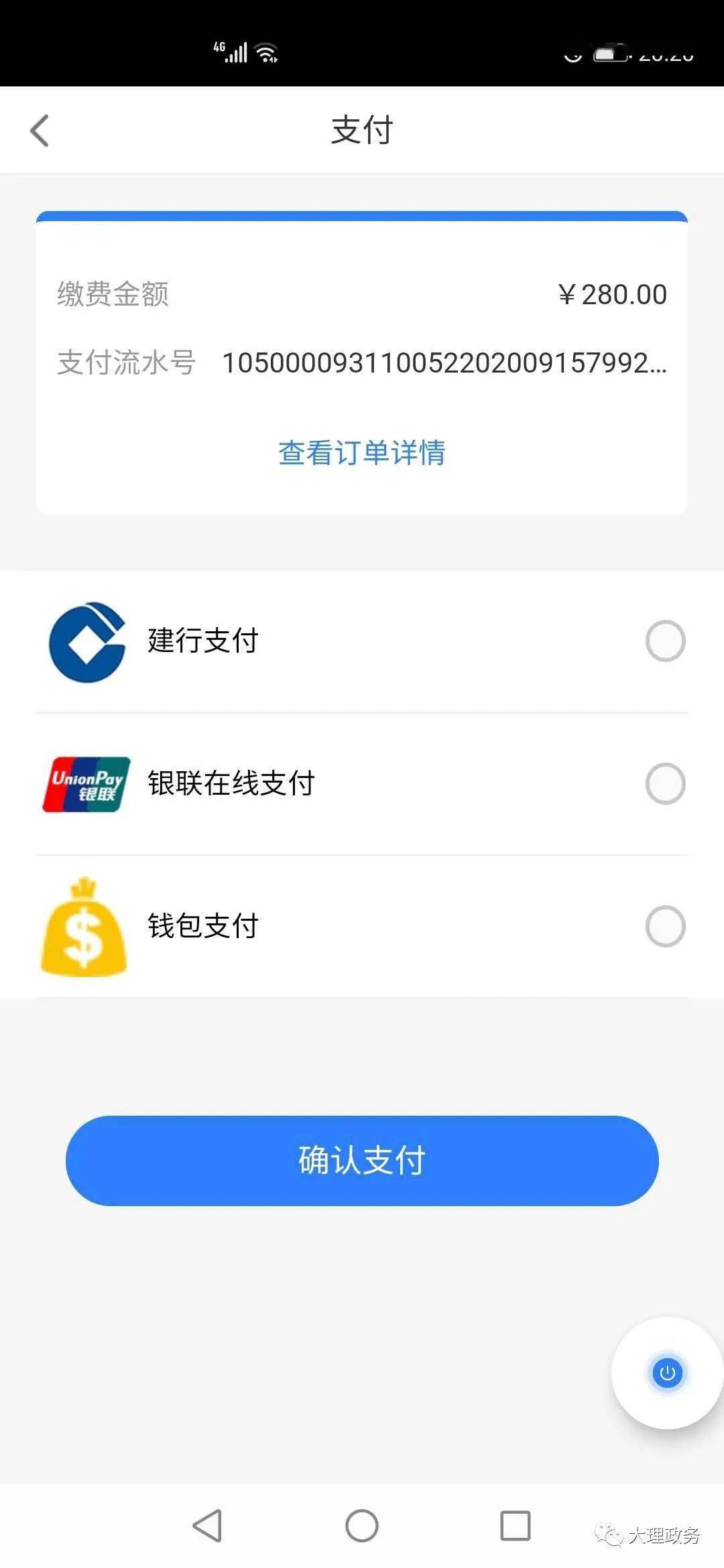The width and height of the screenshot is (724, 1568).
Task: Pick 钱包支付 wallet payment
Action: pos(665,926)
